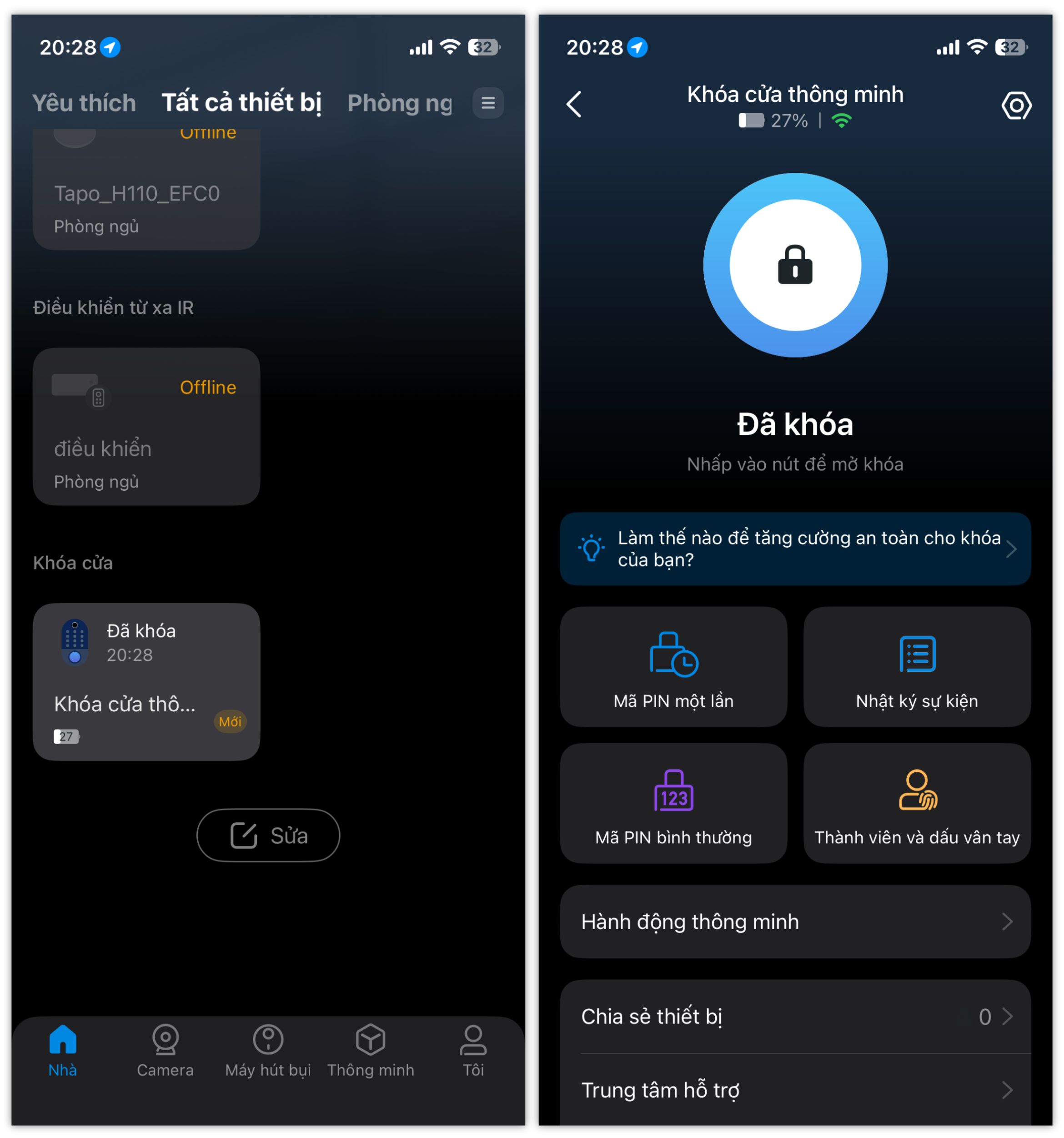Open Trung tâm hỗ trợ
Viewport: 1064px width, 1138px height.
[x=795, y=1090]
